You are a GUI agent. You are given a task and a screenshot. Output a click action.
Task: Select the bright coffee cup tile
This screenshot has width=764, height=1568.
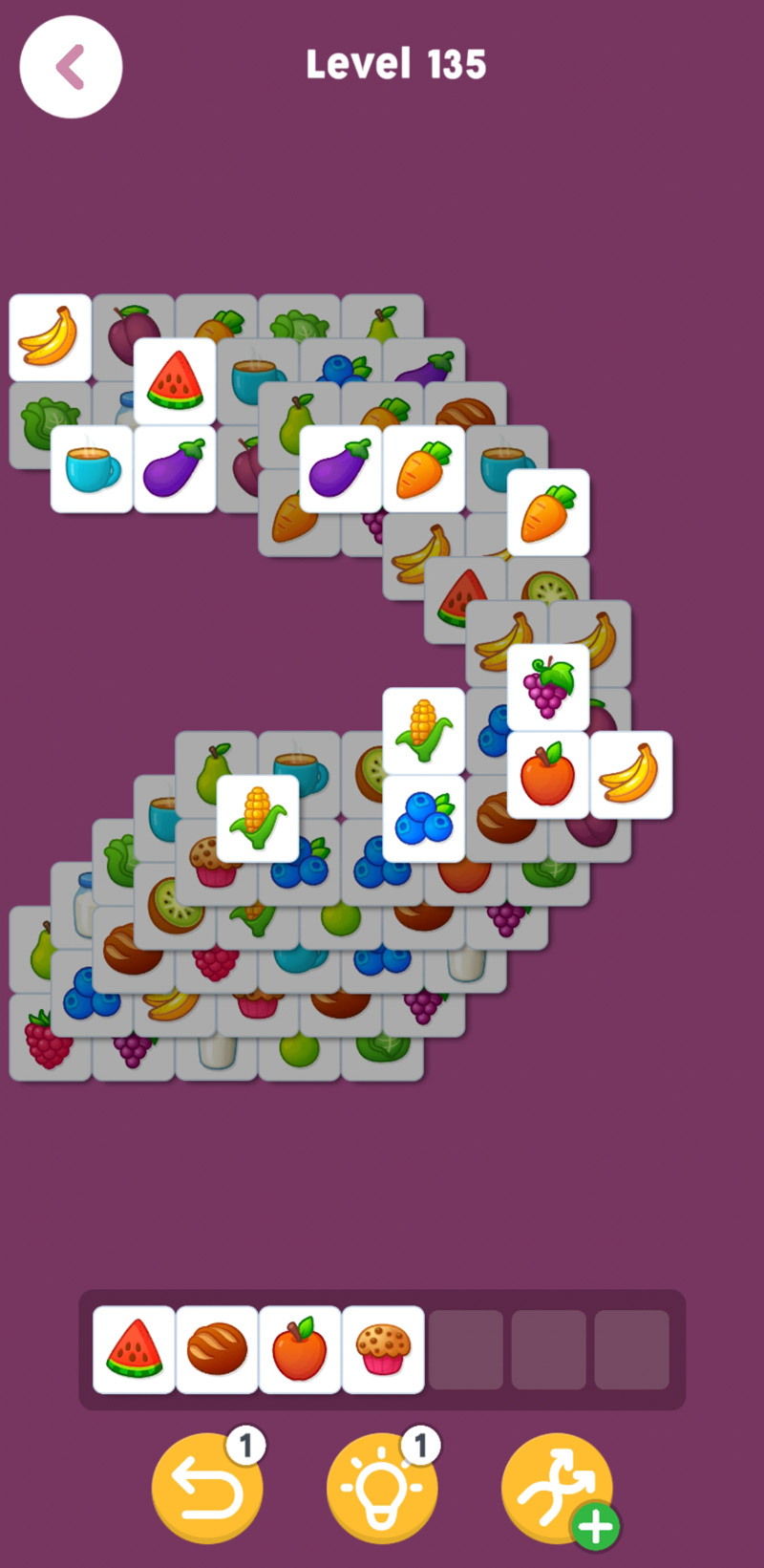click(92, 468)
